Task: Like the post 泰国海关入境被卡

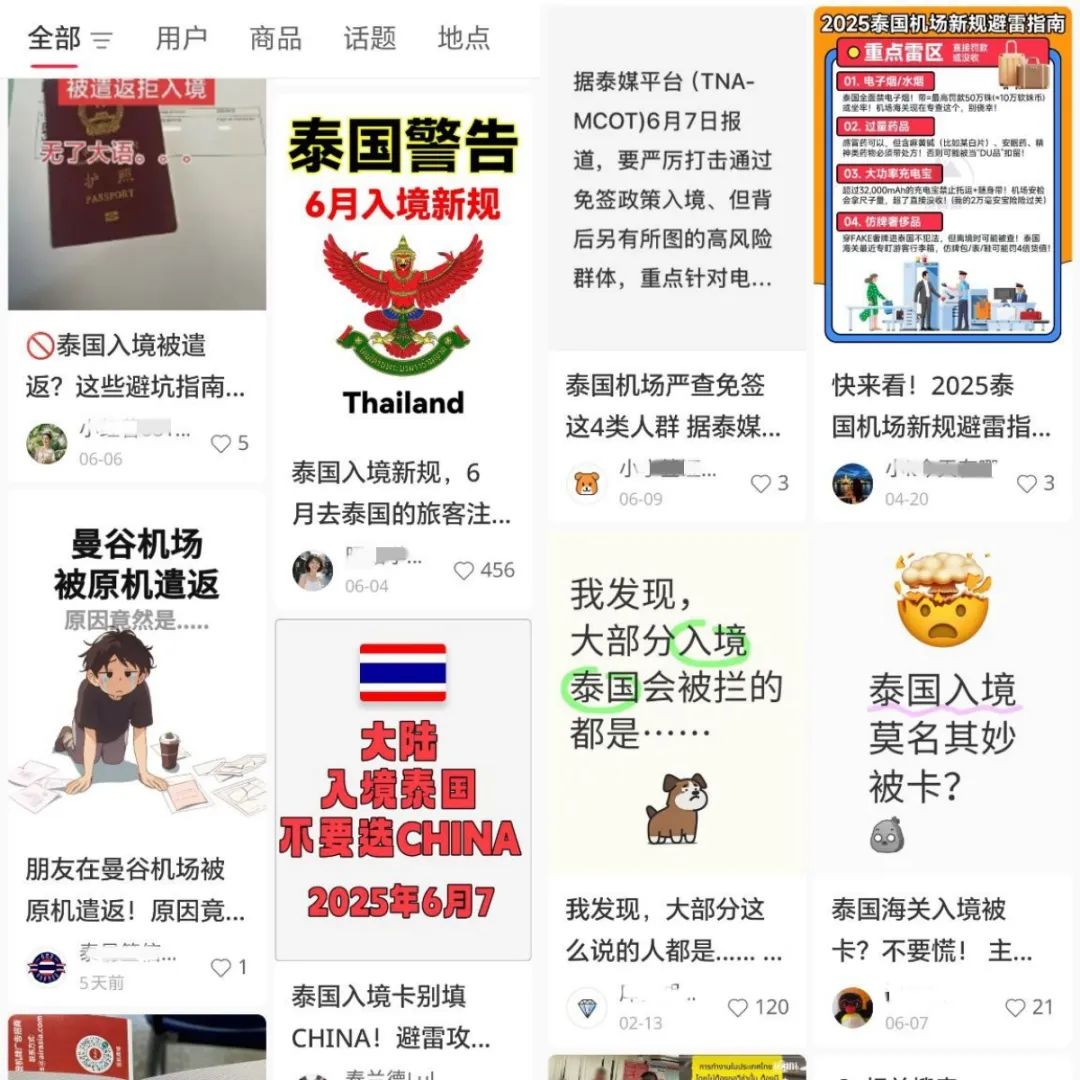Action: (1015, 1007)
